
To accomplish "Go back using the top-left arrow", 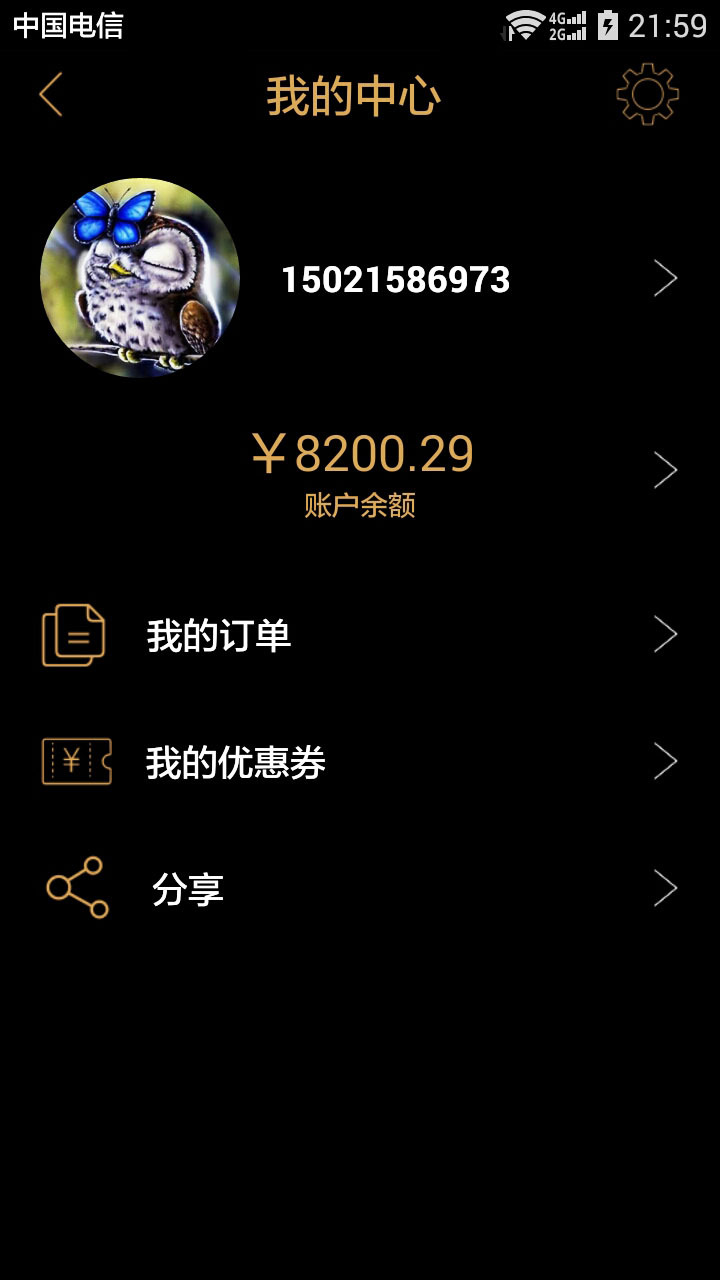I will point(51,95).
